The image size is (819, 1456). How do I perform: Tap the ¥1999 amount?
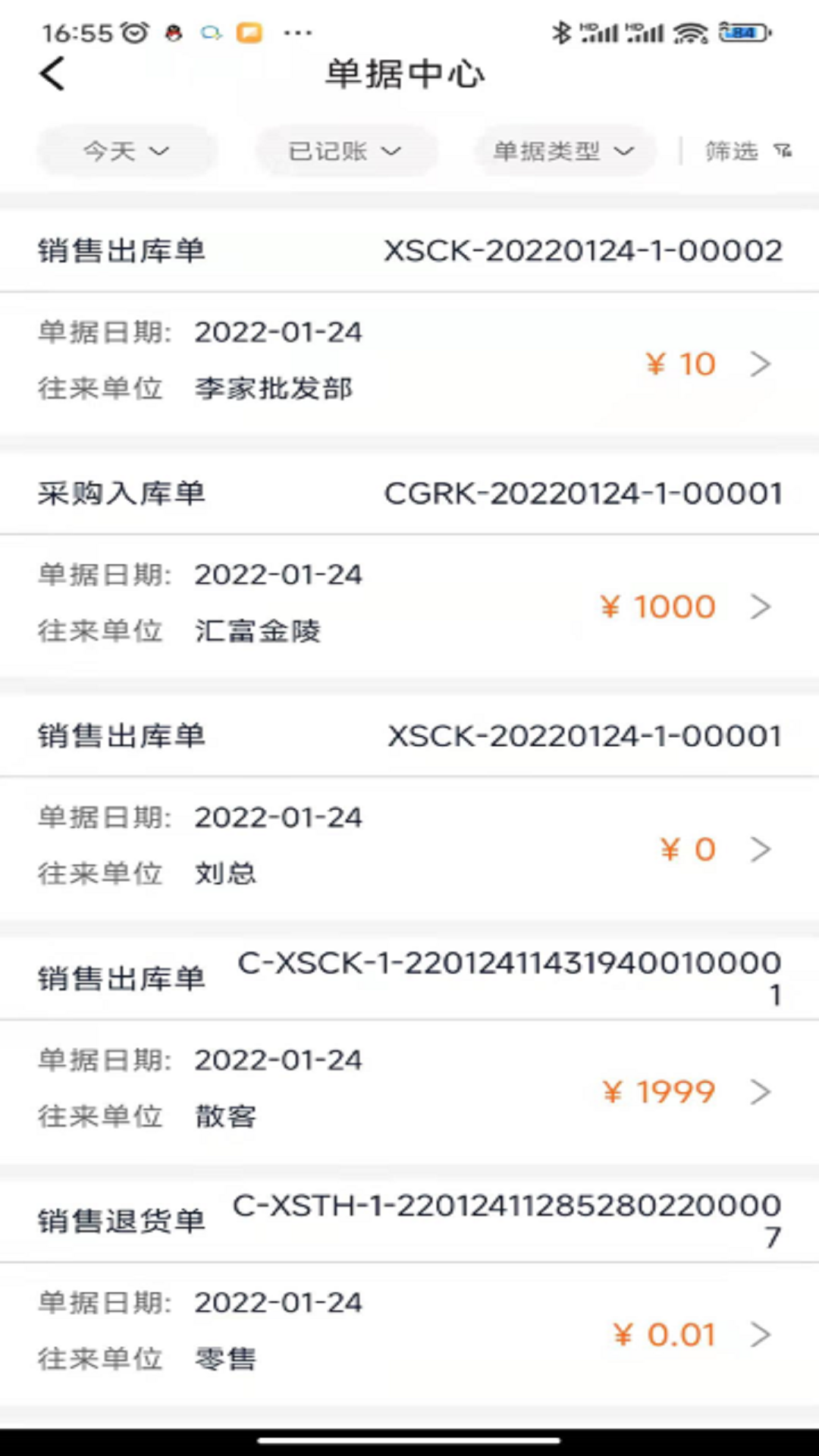(x=657, y=1092)
